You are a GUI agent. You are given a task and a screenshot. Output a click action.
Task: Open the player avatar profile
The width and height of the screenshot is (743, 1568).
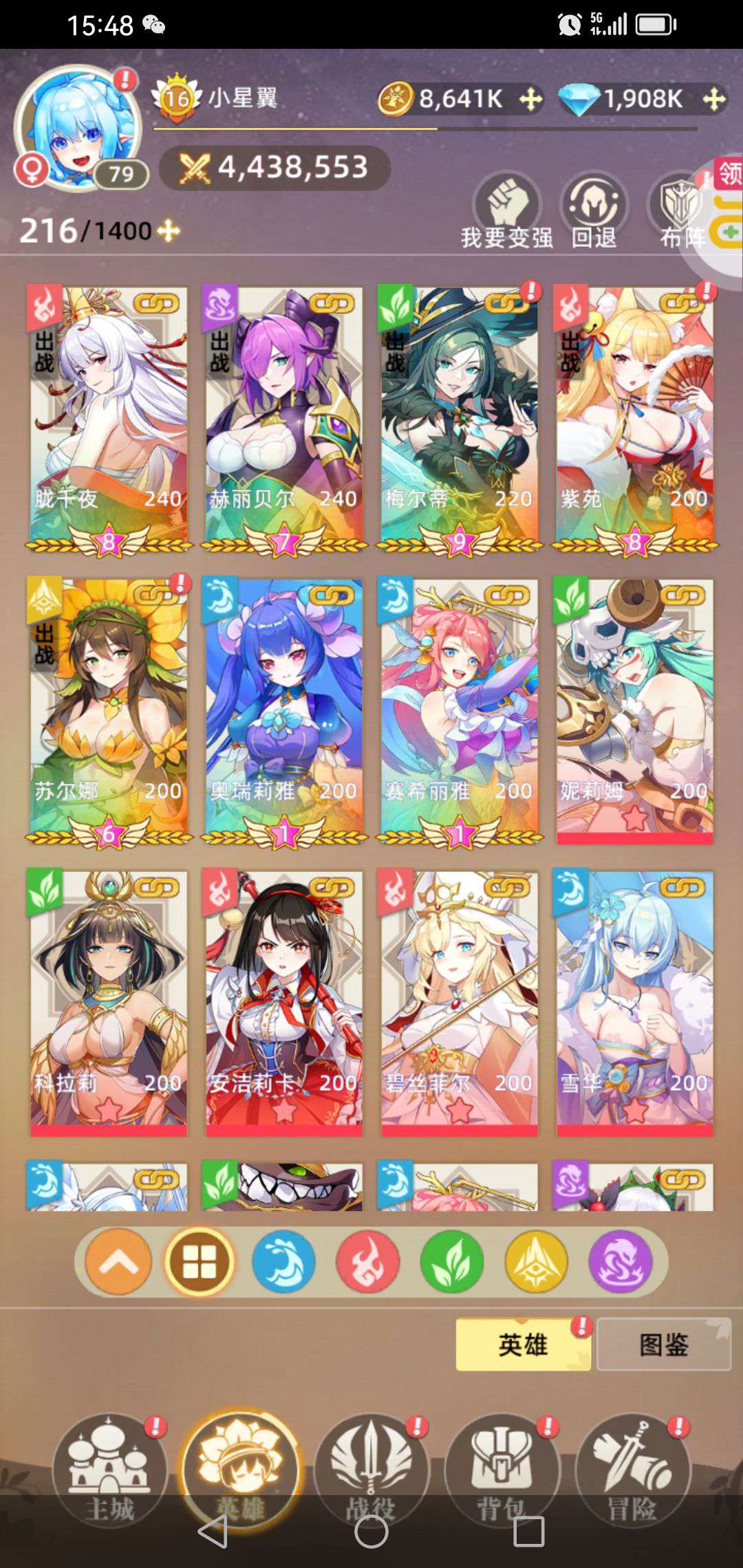pyautogui.click(x=77, y=127)
